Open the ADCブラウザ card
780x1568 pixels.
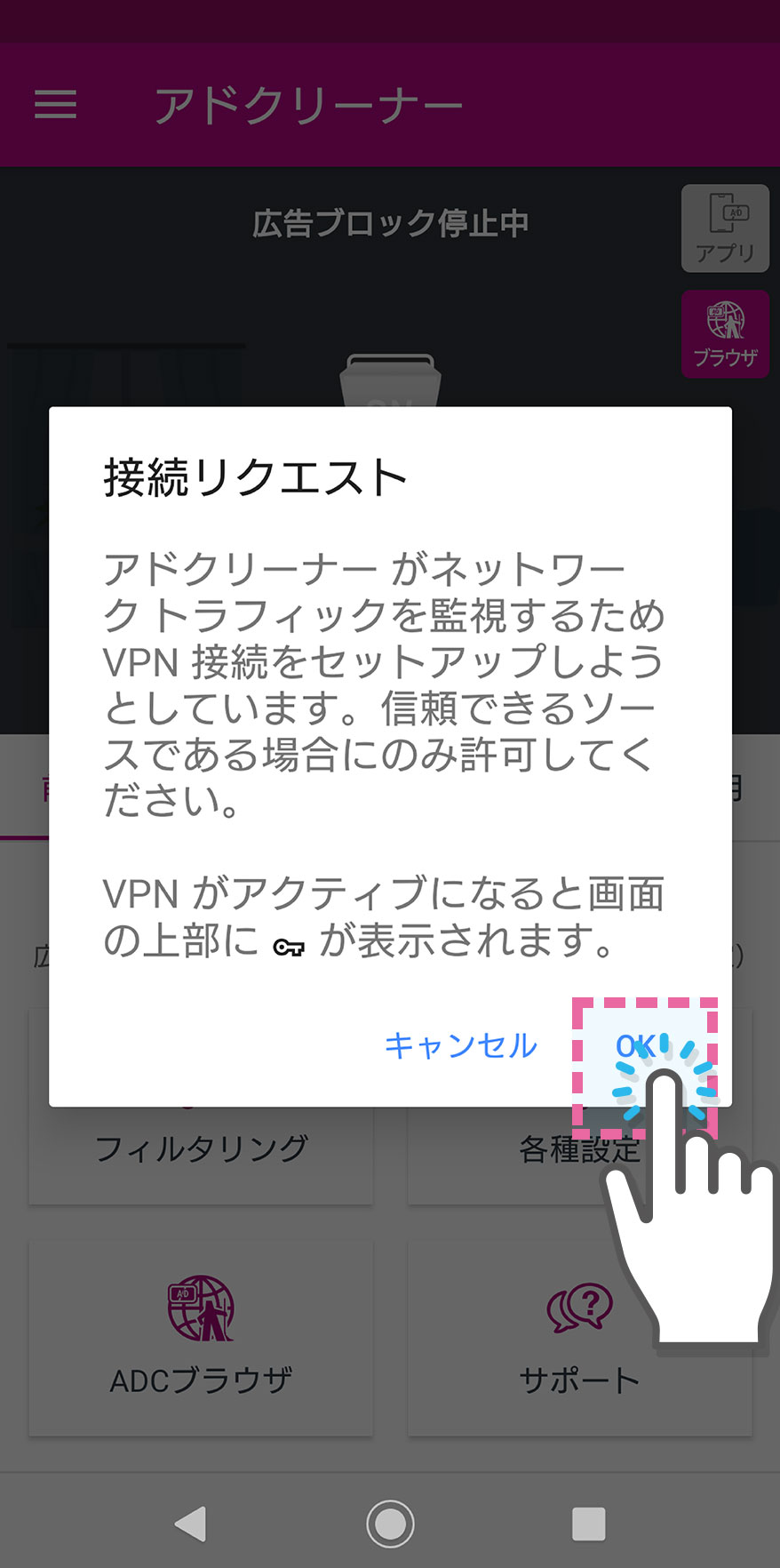click(201, 1338)
